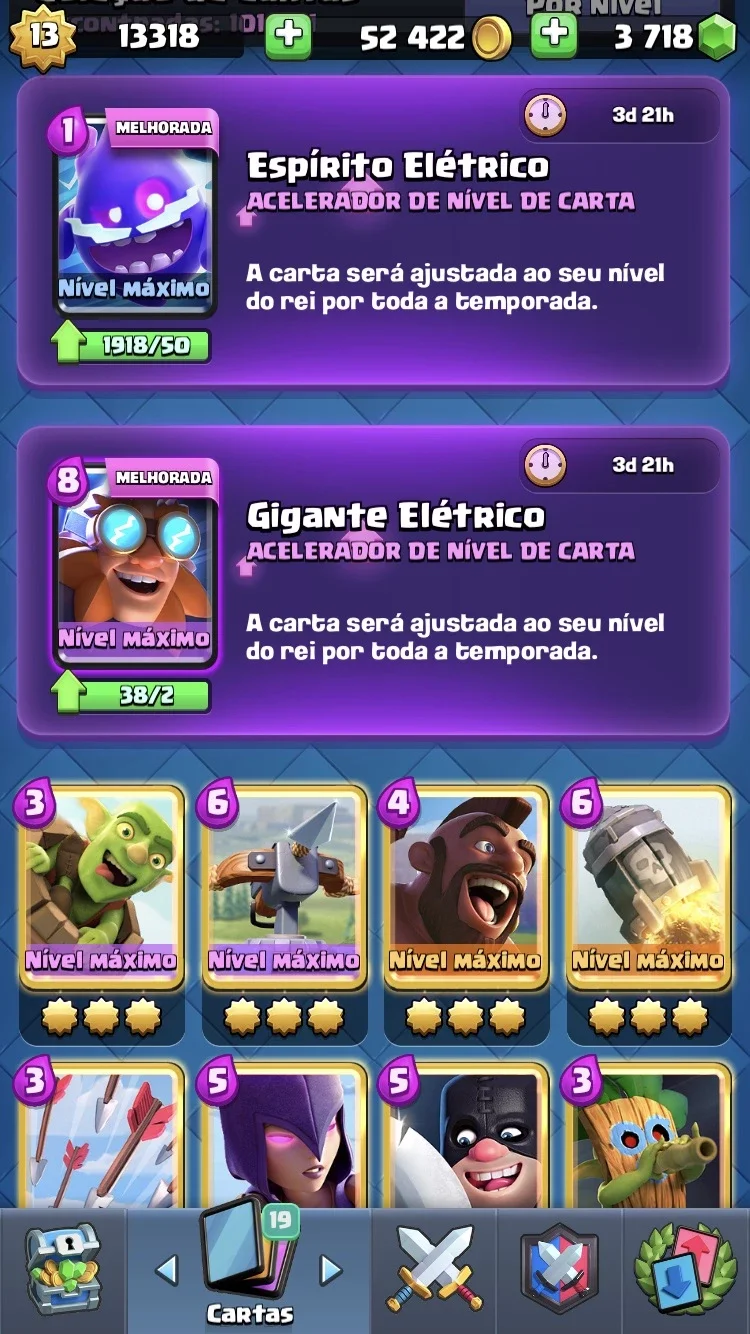Select the Rocket card
Image resolution: width=750 pixels, height=1334 pixels.
[648, 887]
